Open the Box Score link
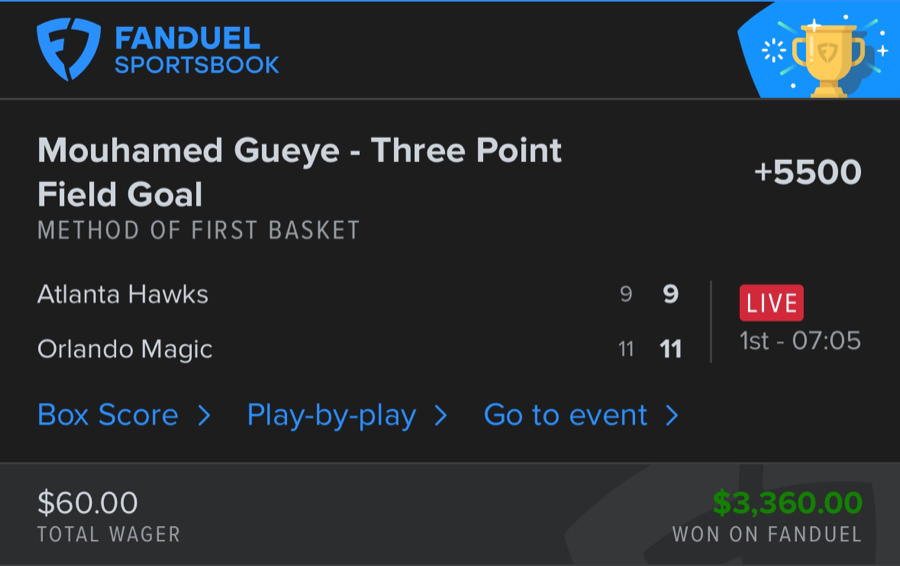Screen dimensions: 900x566 pyautogui.click(x=123, y=415)
